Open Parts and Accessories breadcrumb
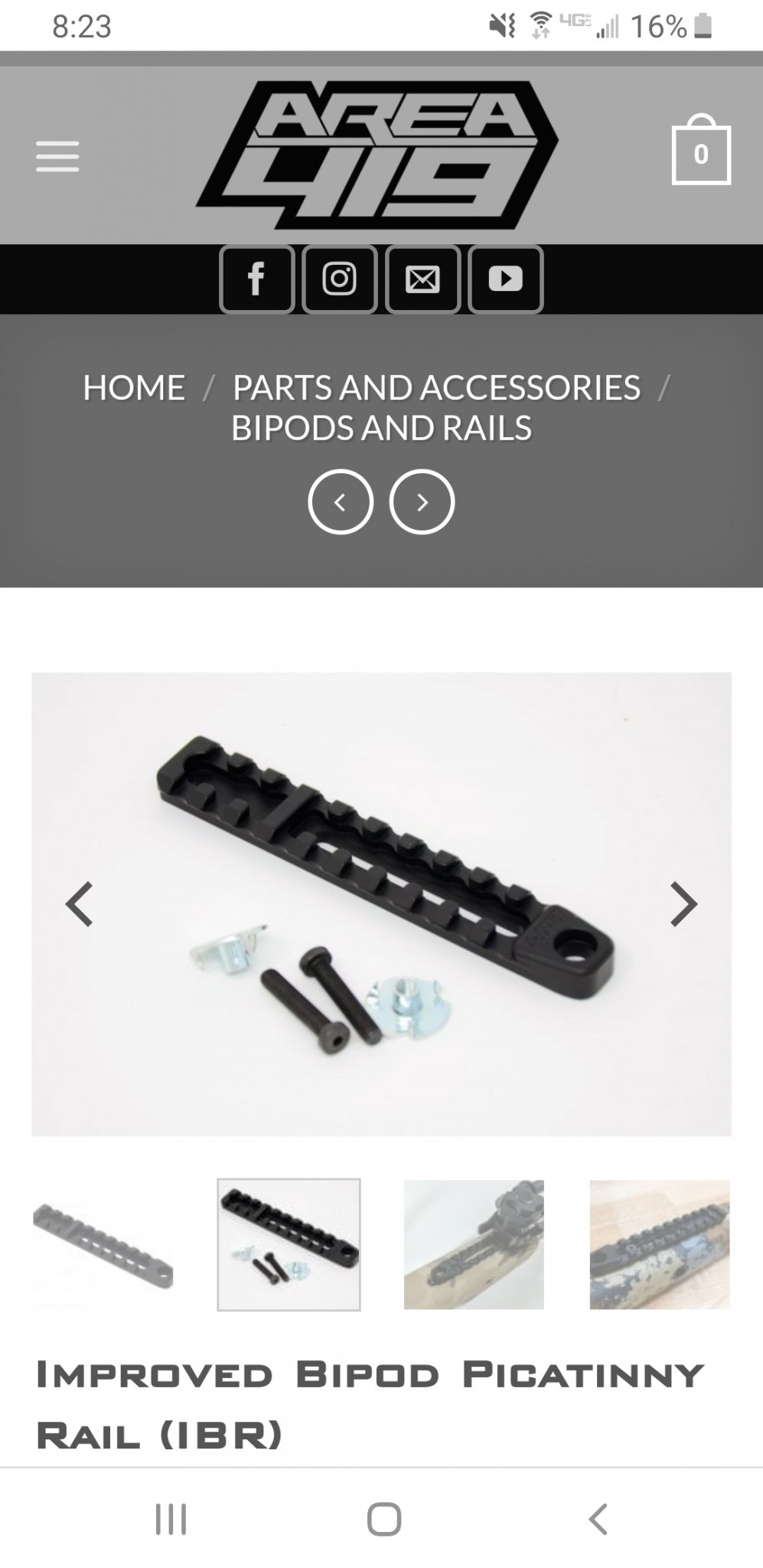This screenshot has width=763, height=1568. point(436,387)
